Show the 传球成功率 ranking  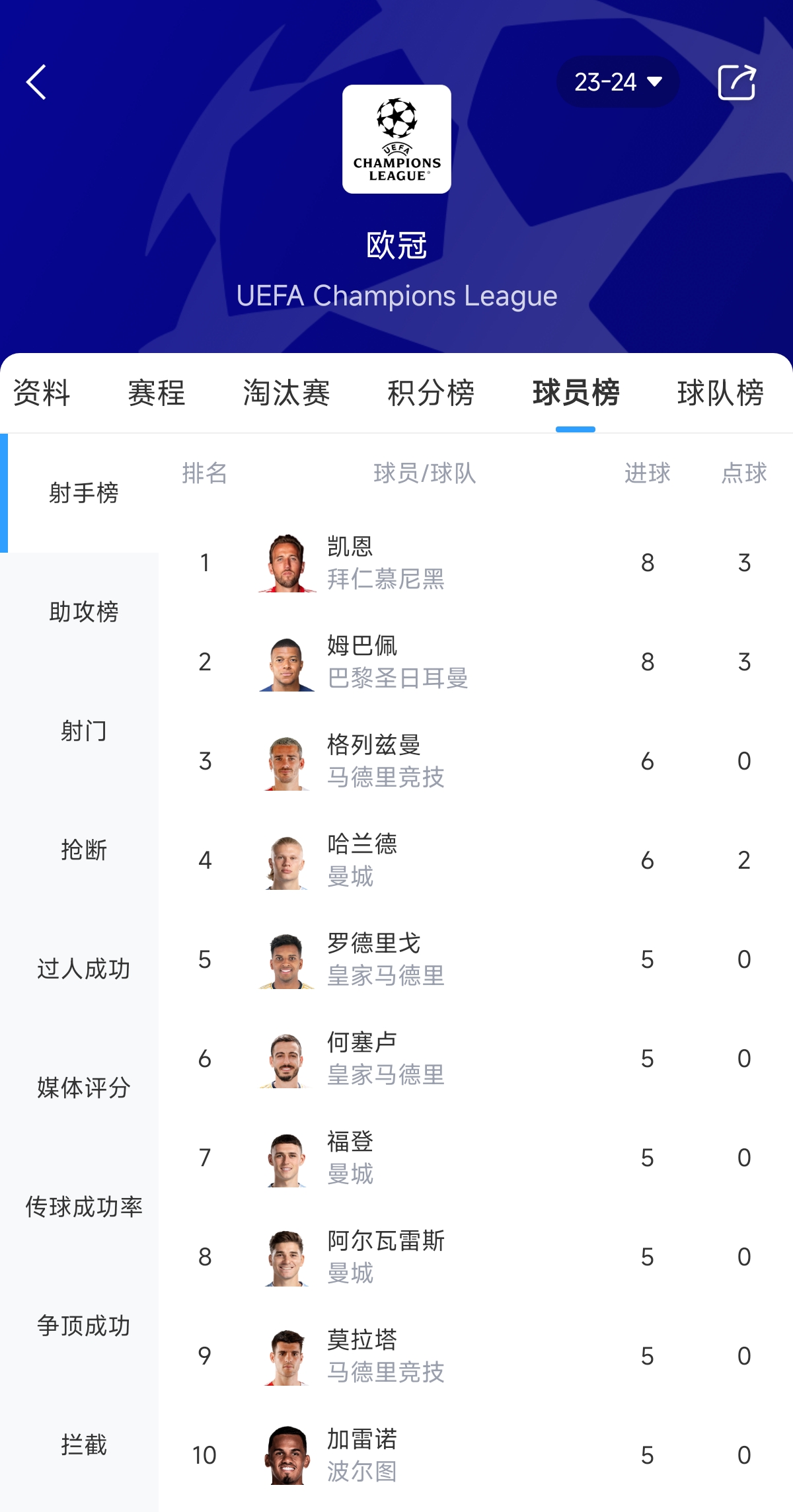coord(83,1207)
